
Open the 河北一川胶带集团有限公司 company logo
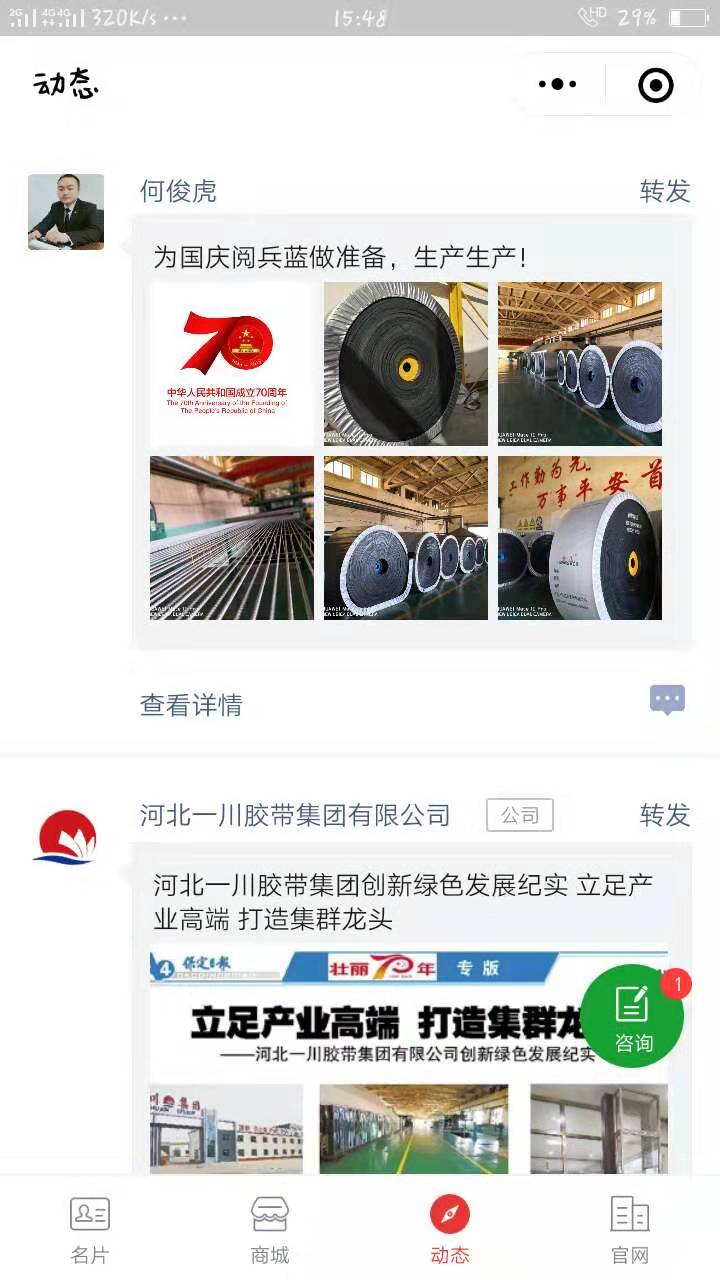click(x=64, y=838)
